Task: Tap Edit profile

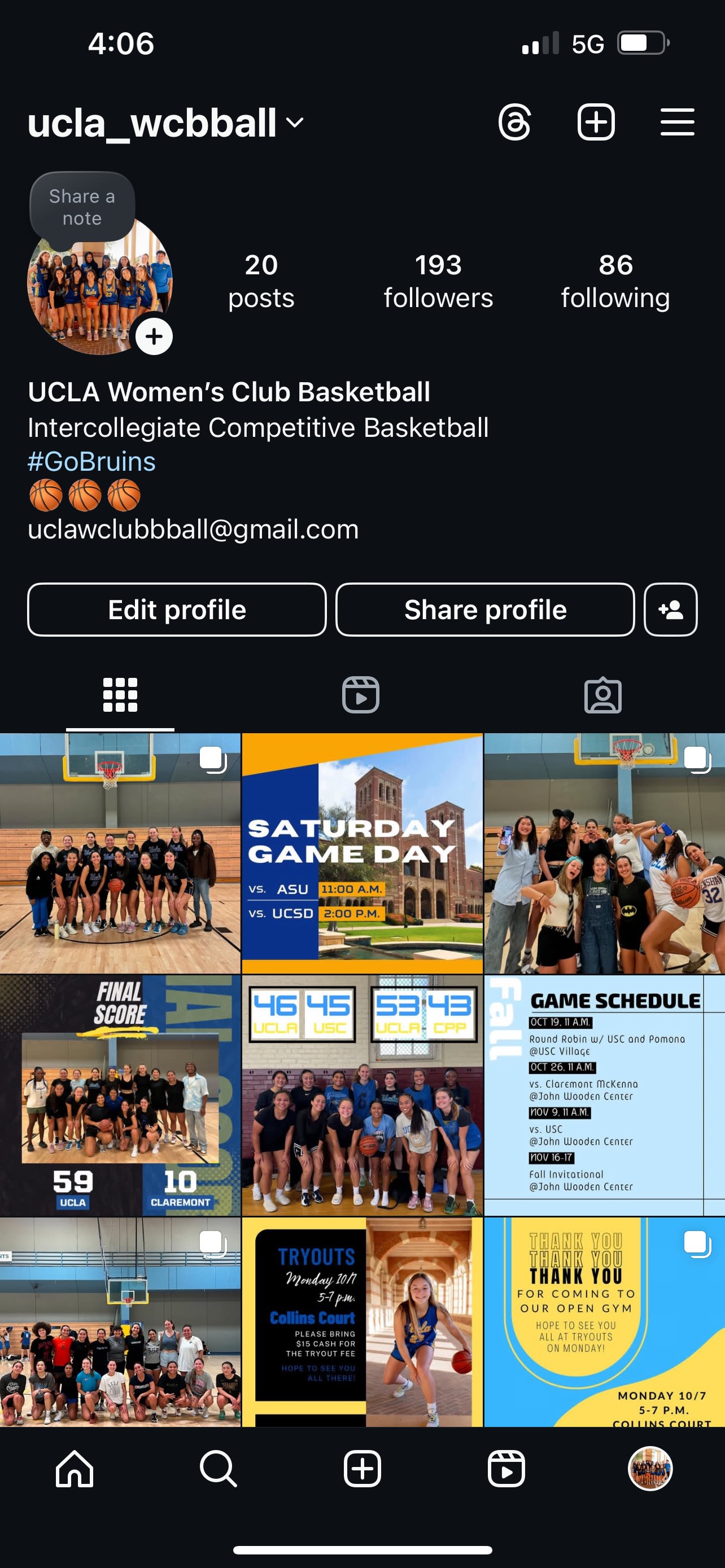Action: click(177, 609)
